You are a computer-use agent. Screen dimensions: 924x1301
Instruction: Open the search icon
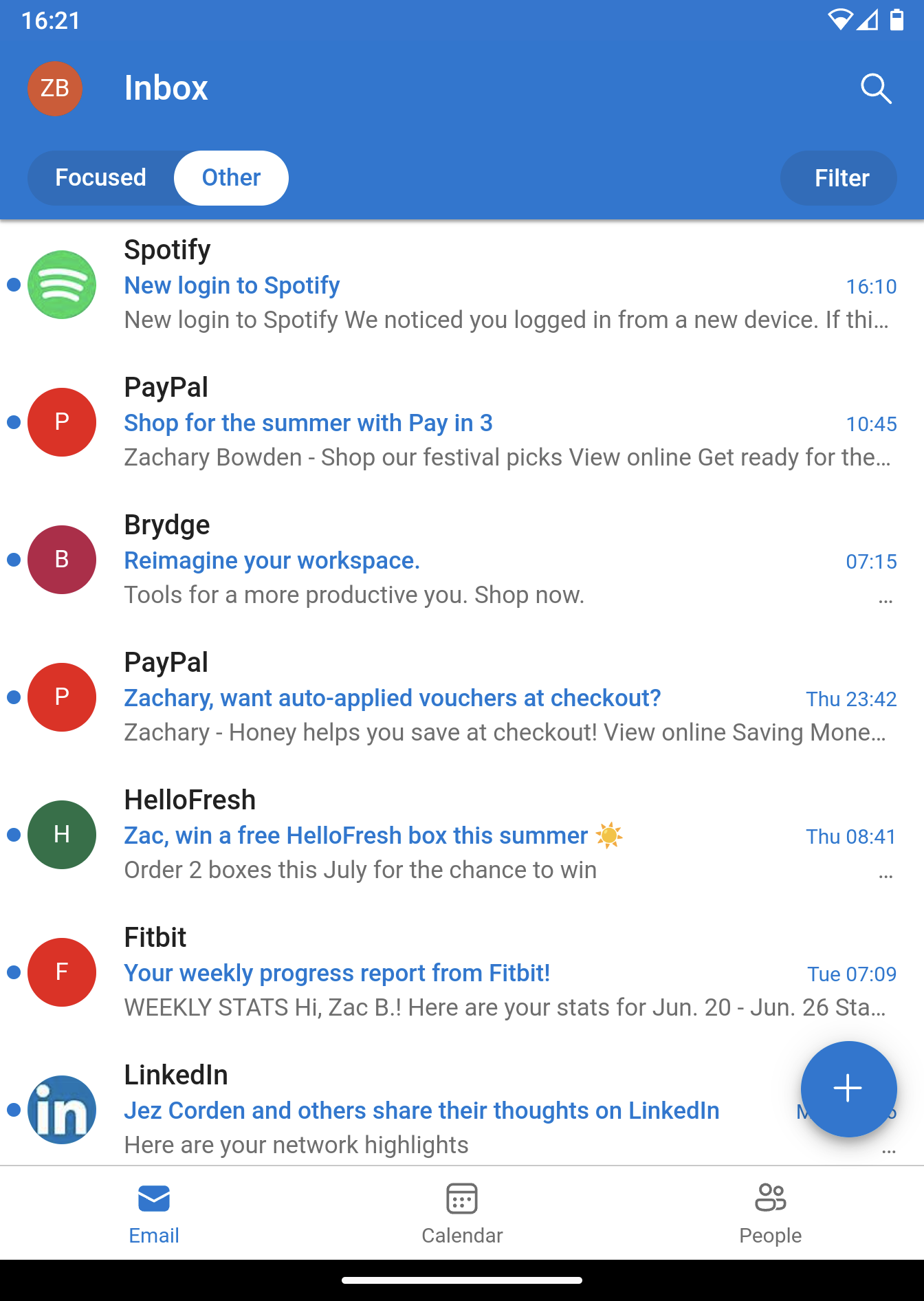[x=875, y=89]
